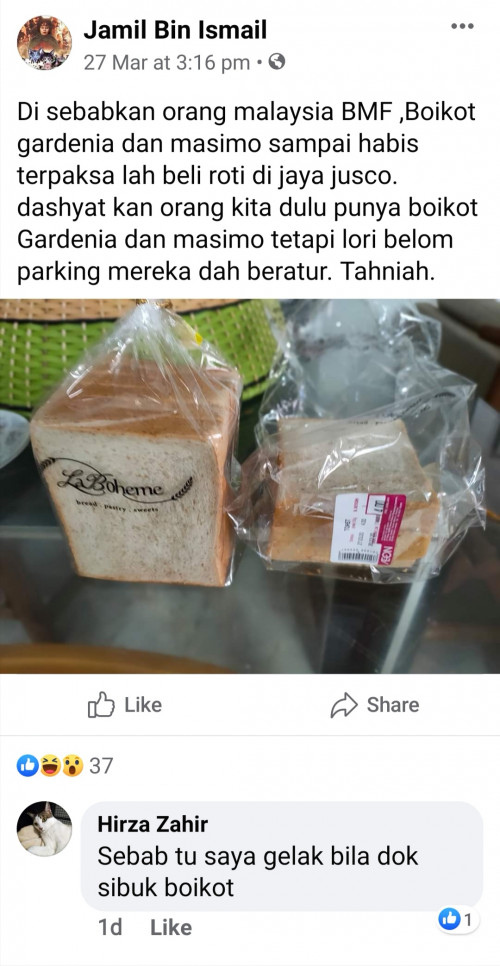
Task: Tap the commenter name Hirza Zahir
Action: point(153,824)
